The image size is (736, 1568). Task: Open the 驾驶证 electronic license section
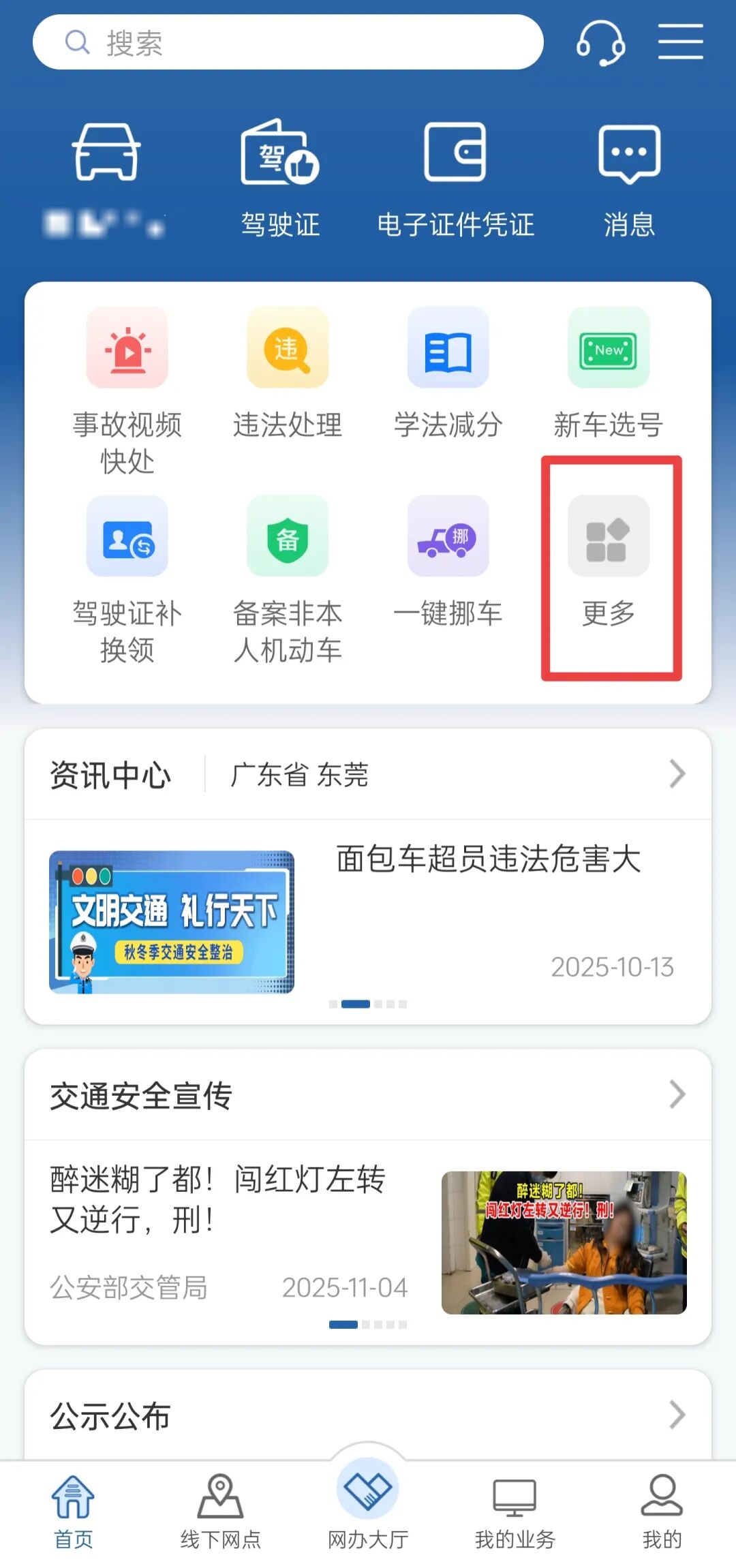[x=280, y=179]
